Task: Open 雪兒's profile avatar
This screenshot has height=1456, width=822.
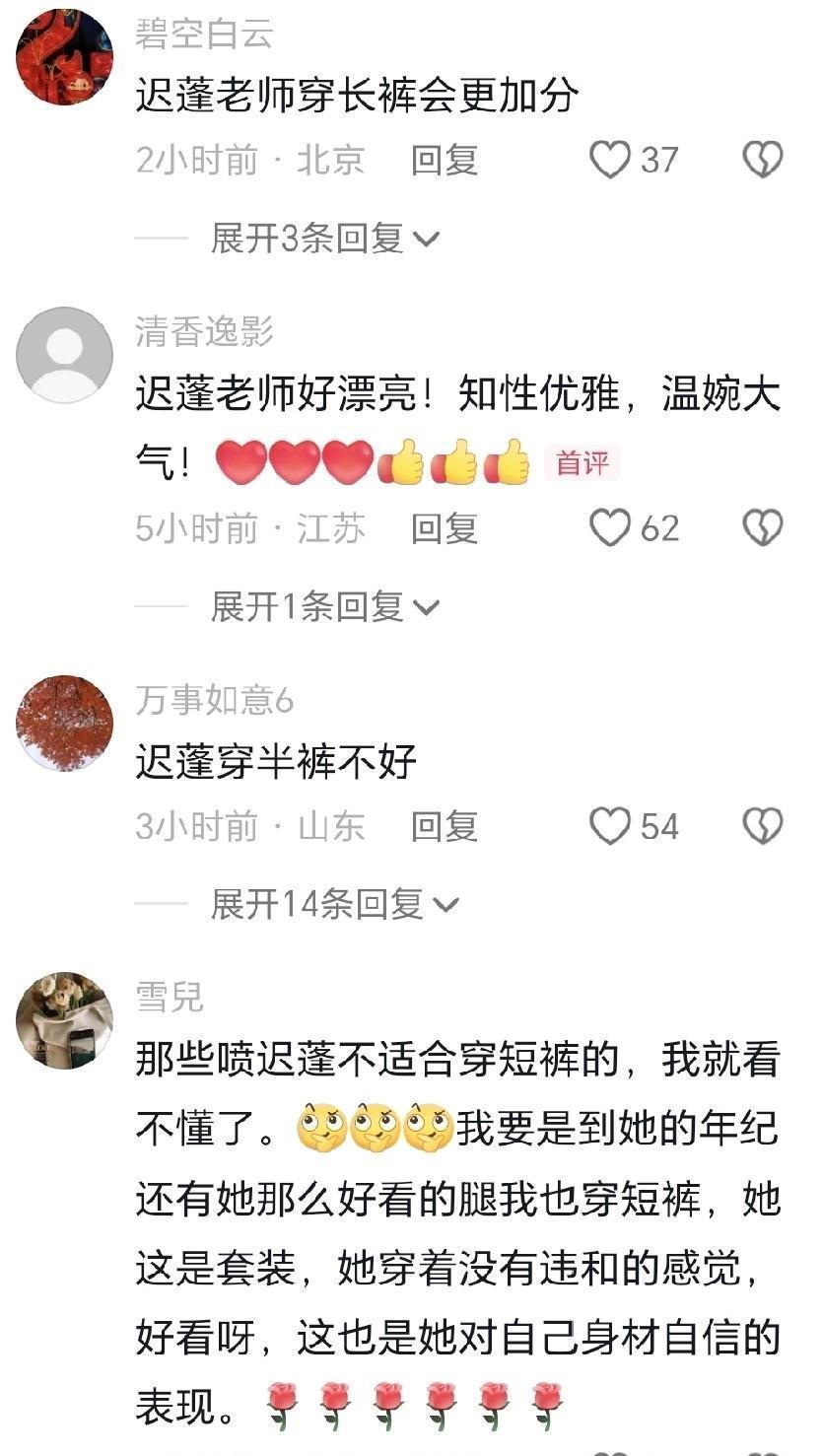Action: pos(65,1020)
